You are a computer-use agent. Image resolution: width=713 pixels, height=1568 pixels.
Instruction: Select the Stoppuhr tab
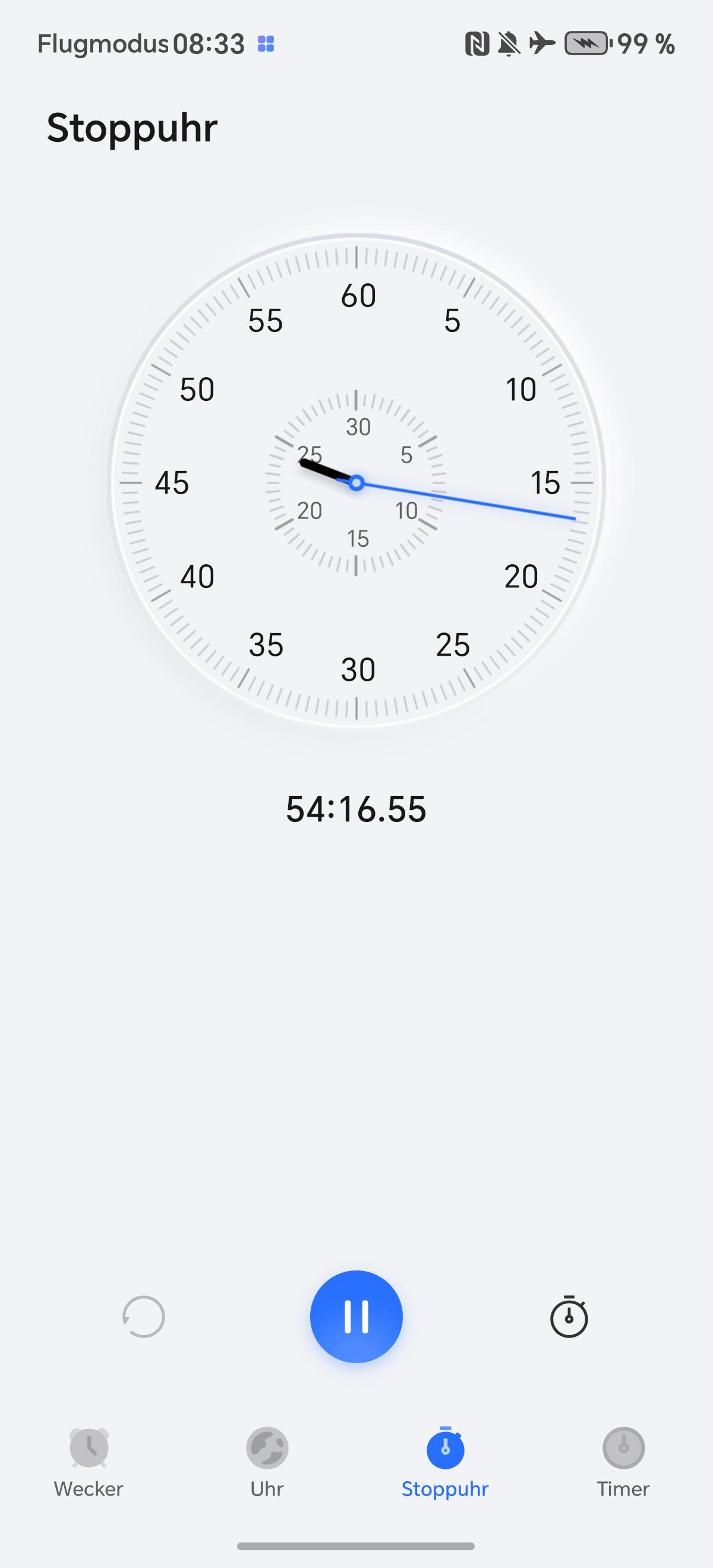pos(445,1462)
